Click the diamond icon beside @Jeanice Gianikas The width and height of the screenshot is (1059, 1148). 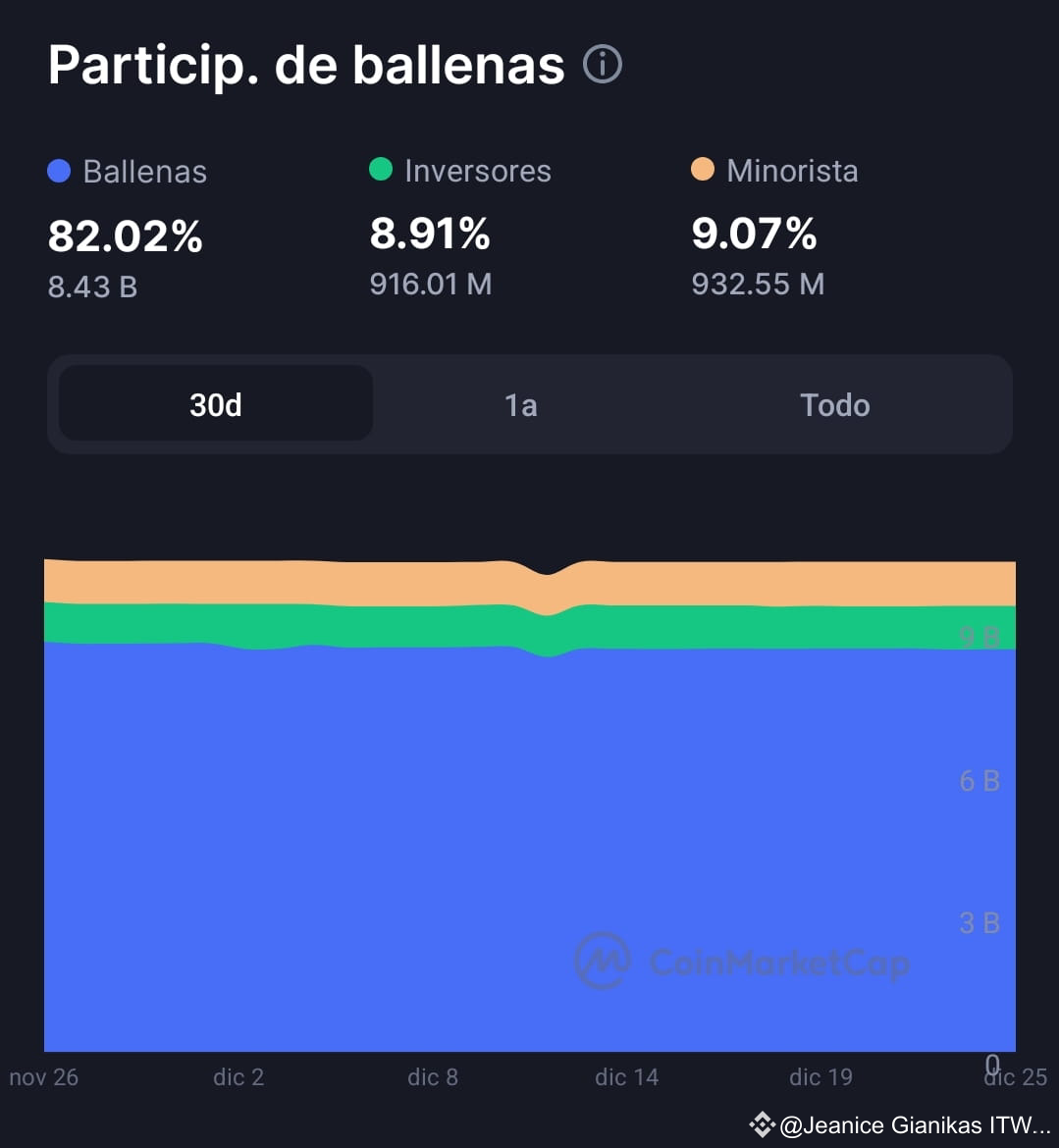click(761, 1124)
